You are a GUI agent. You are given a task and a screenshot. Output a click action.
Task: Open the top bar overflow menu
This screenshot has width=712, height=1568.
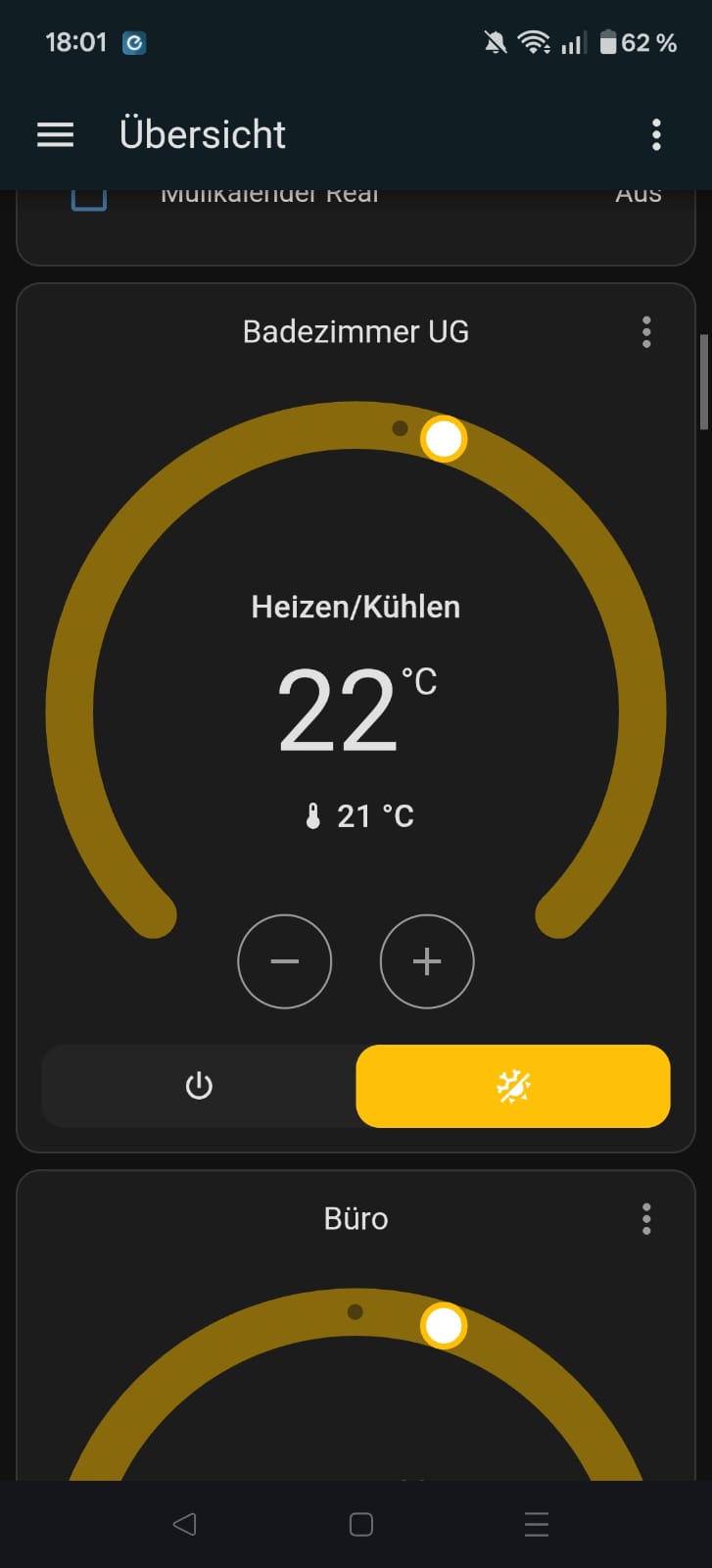click(656, 134)
